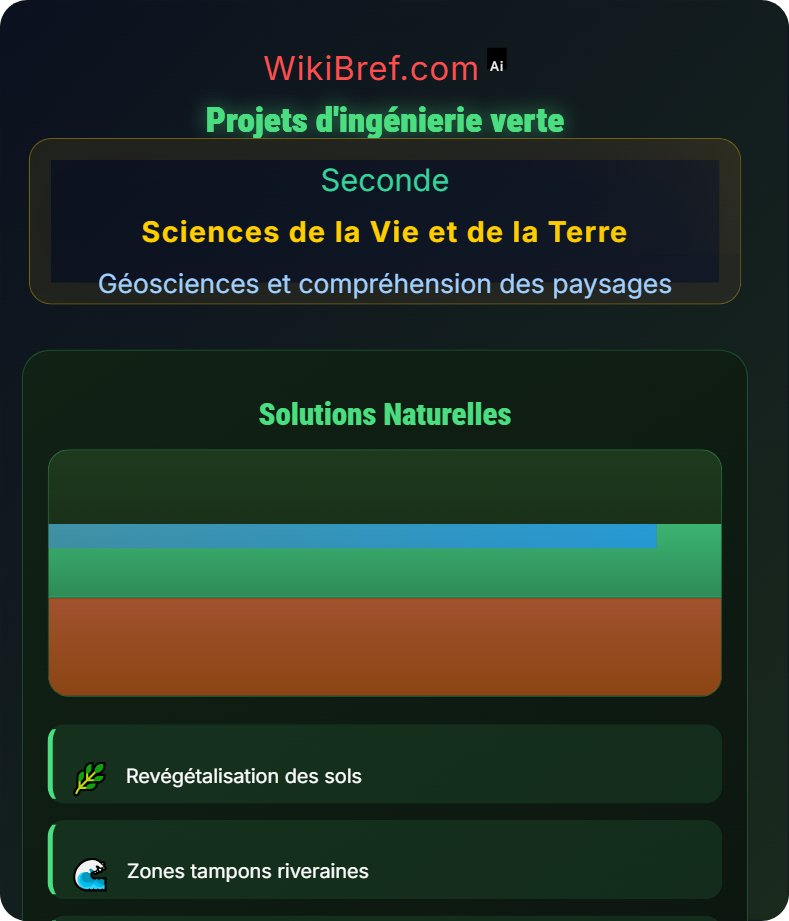The width and height of the screenshot is (789, 921).
Task: Open the WikiBref.com homepage link
Action: (x=370, y=67)
